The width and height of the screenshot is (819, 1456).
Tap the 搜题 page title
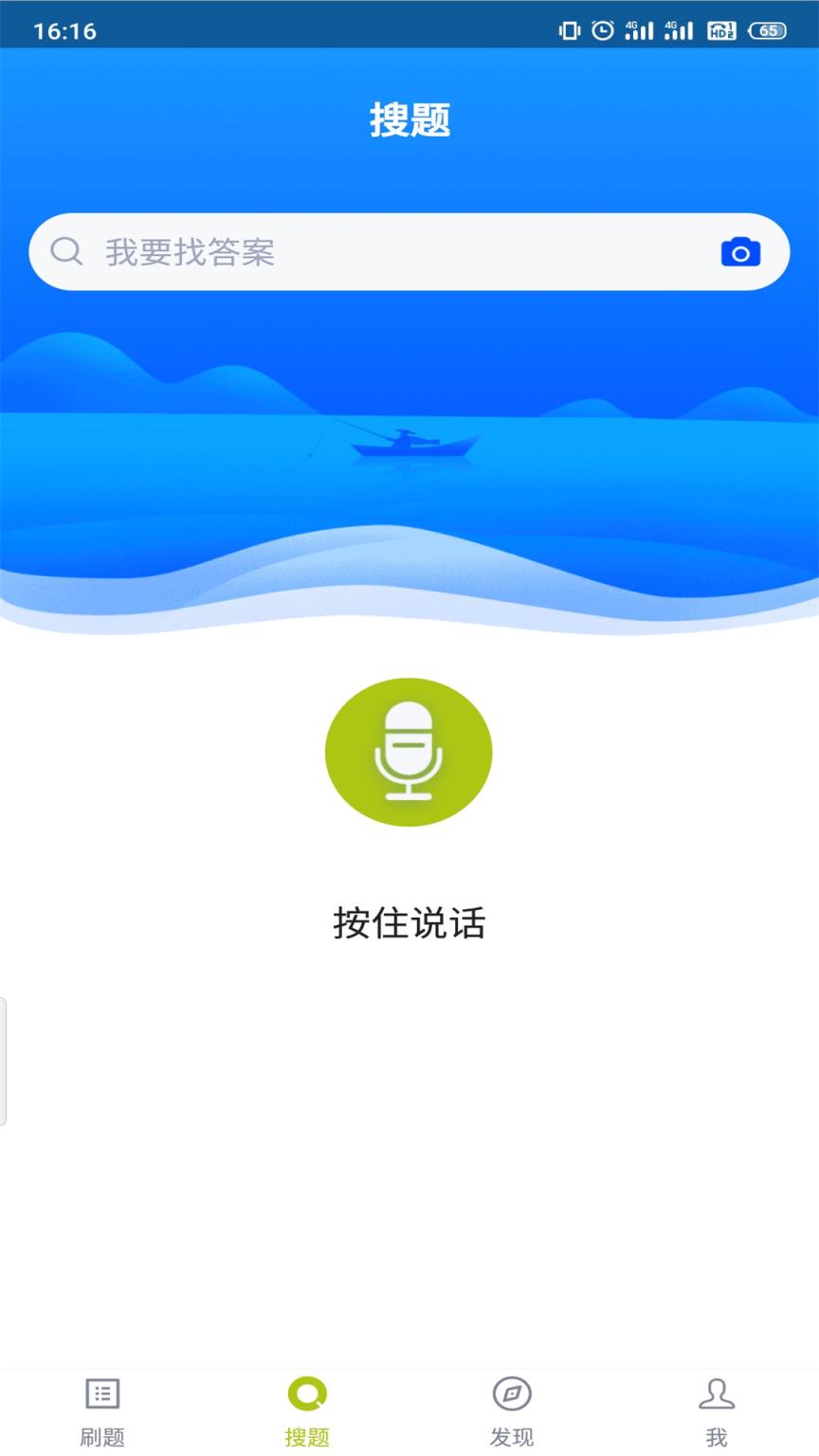[409, 121]
